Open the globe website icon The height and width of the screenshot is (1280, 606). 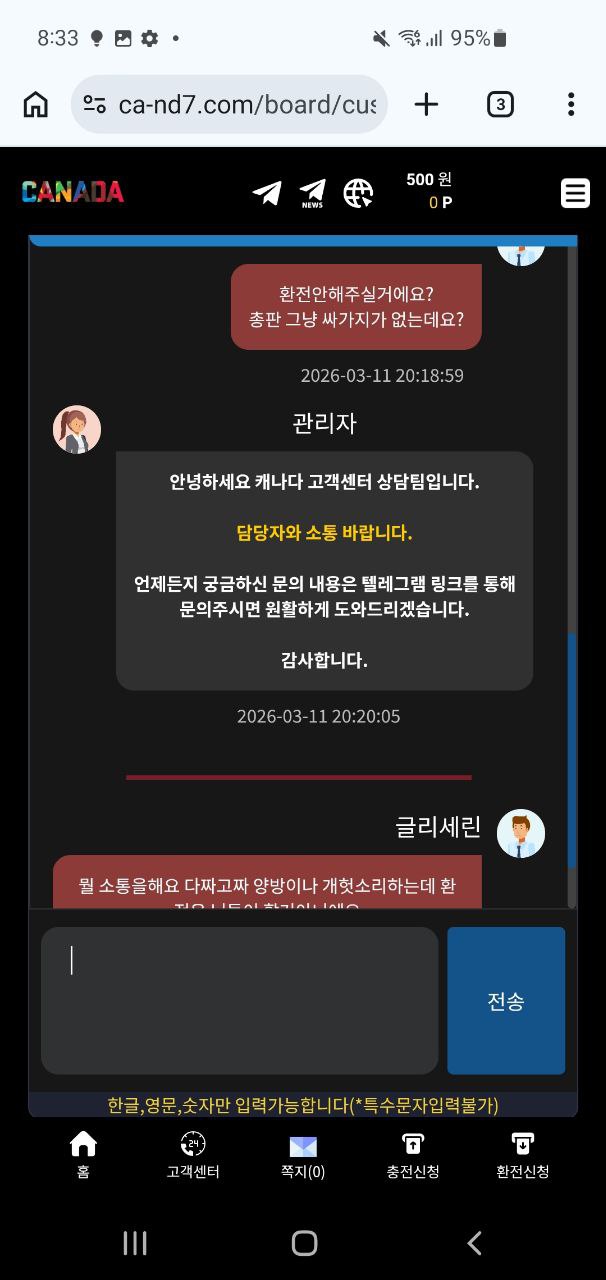coord(358,192)
